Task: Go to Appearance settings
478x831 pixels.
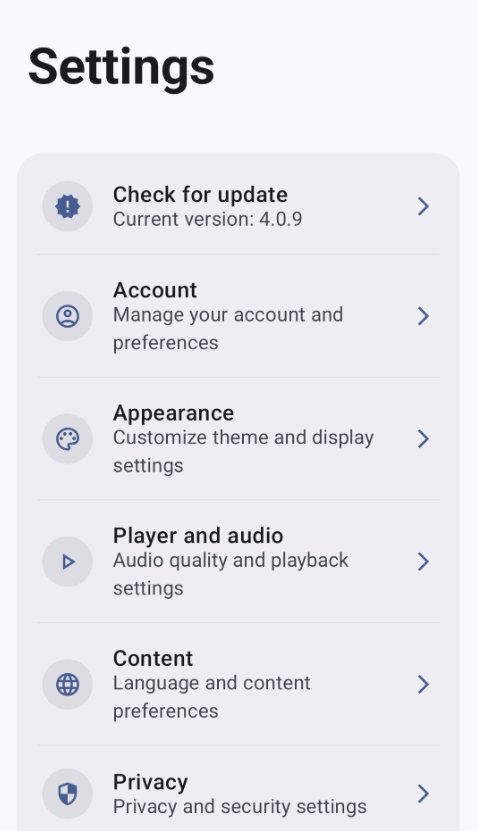Action: 238,439
